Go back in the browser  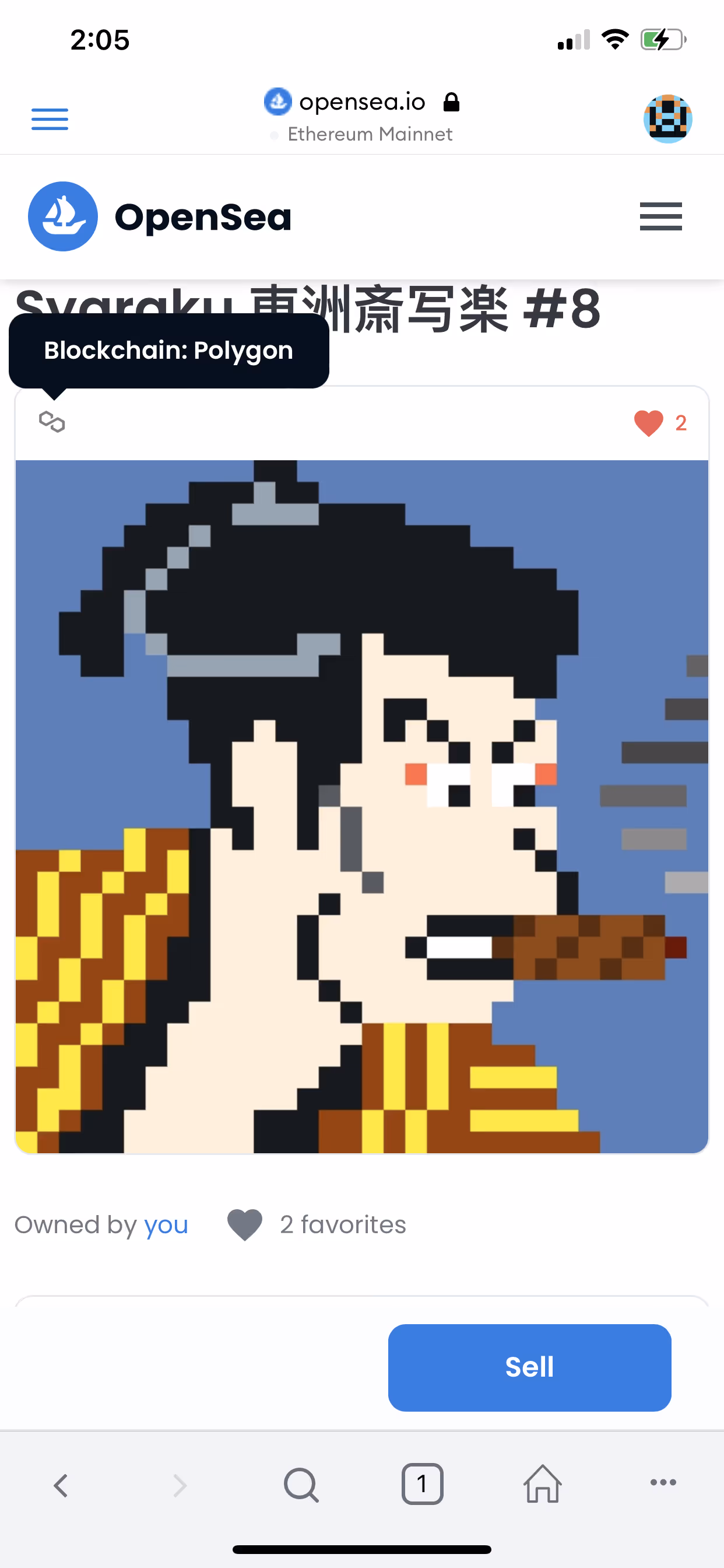click(x=61, y=1485)
